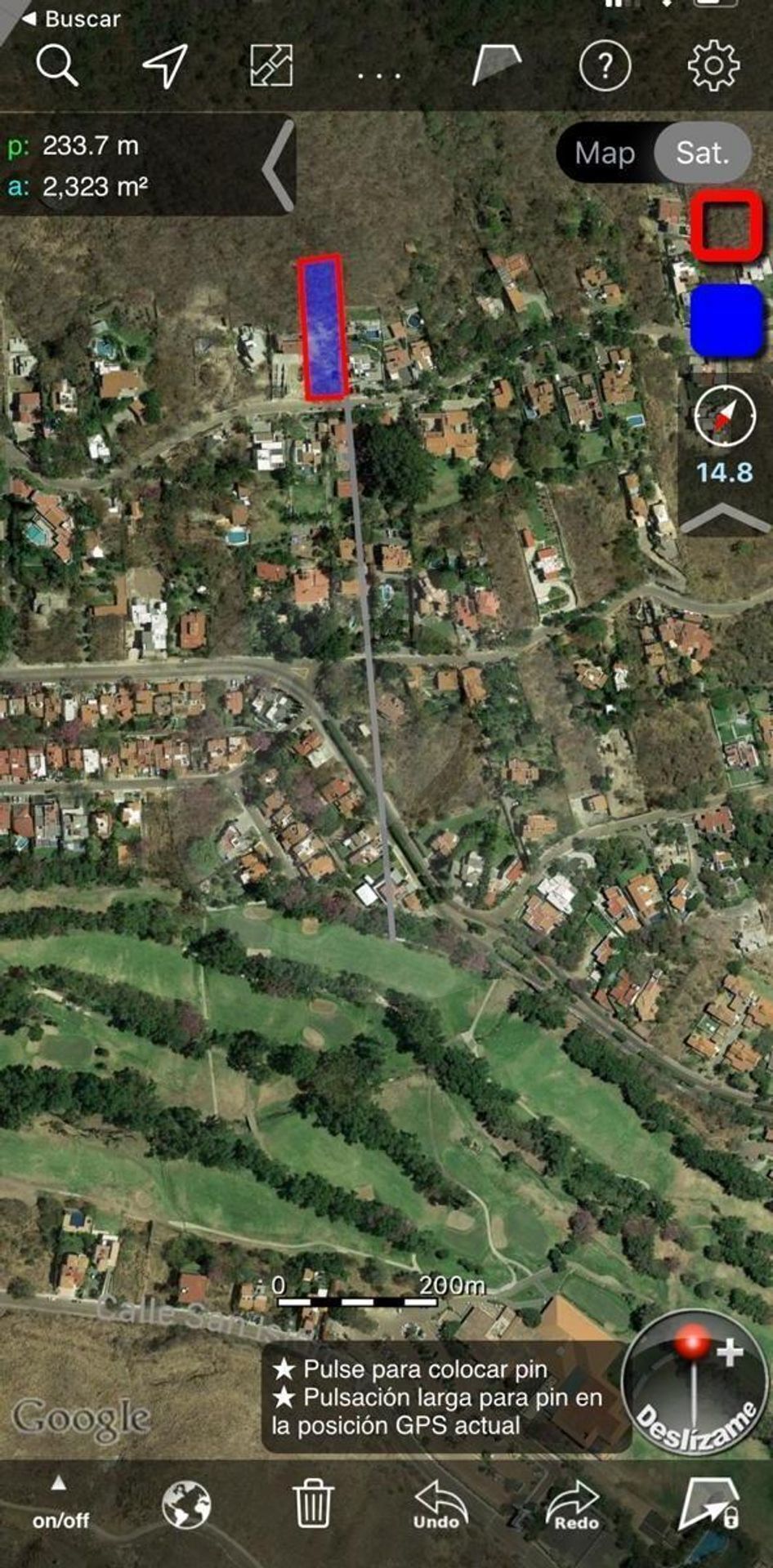Switch to Map view
This screenshot has width=773, height=1568.
(605, 153)
